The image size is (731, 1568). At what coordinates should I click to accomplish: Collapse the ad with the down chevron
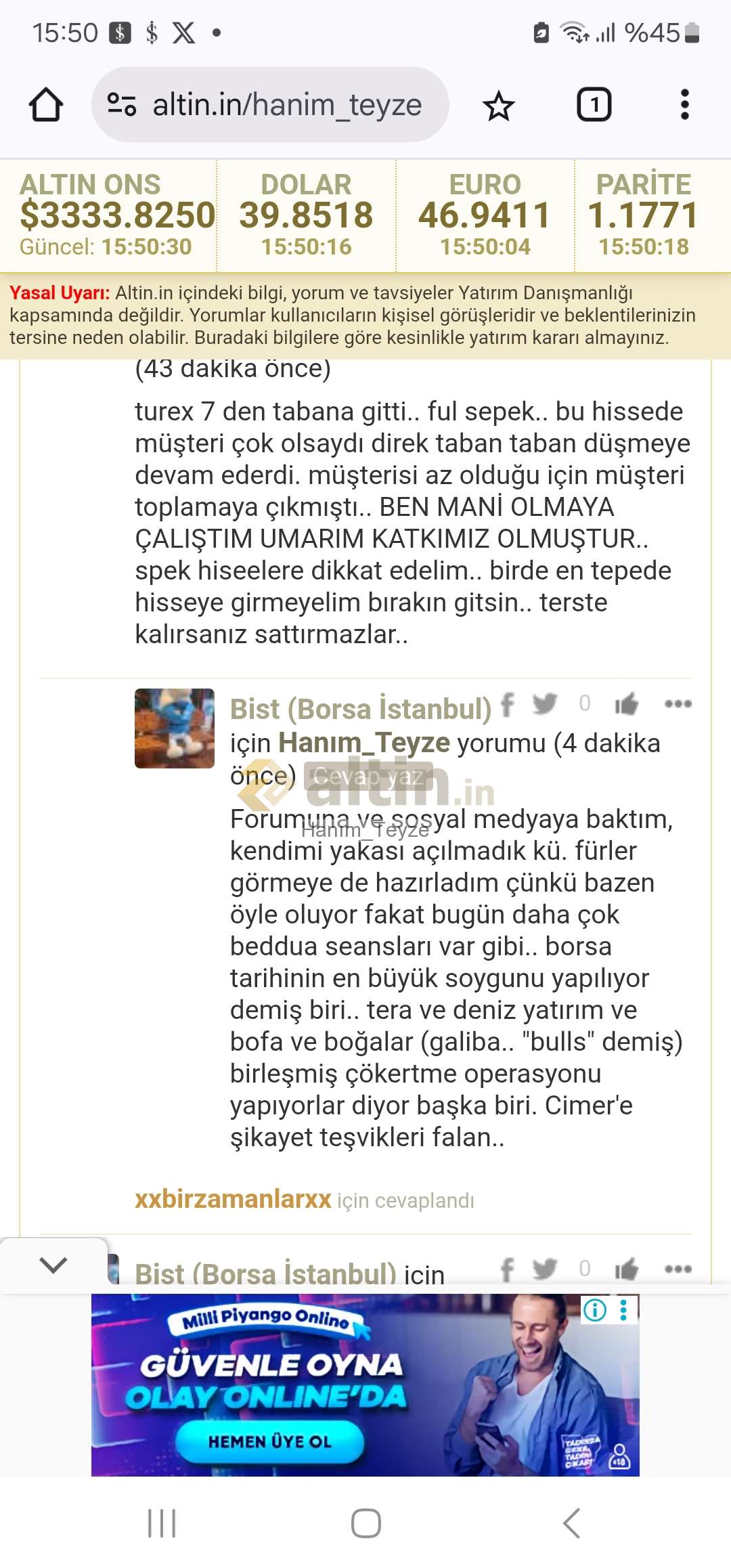(53, 1265)
